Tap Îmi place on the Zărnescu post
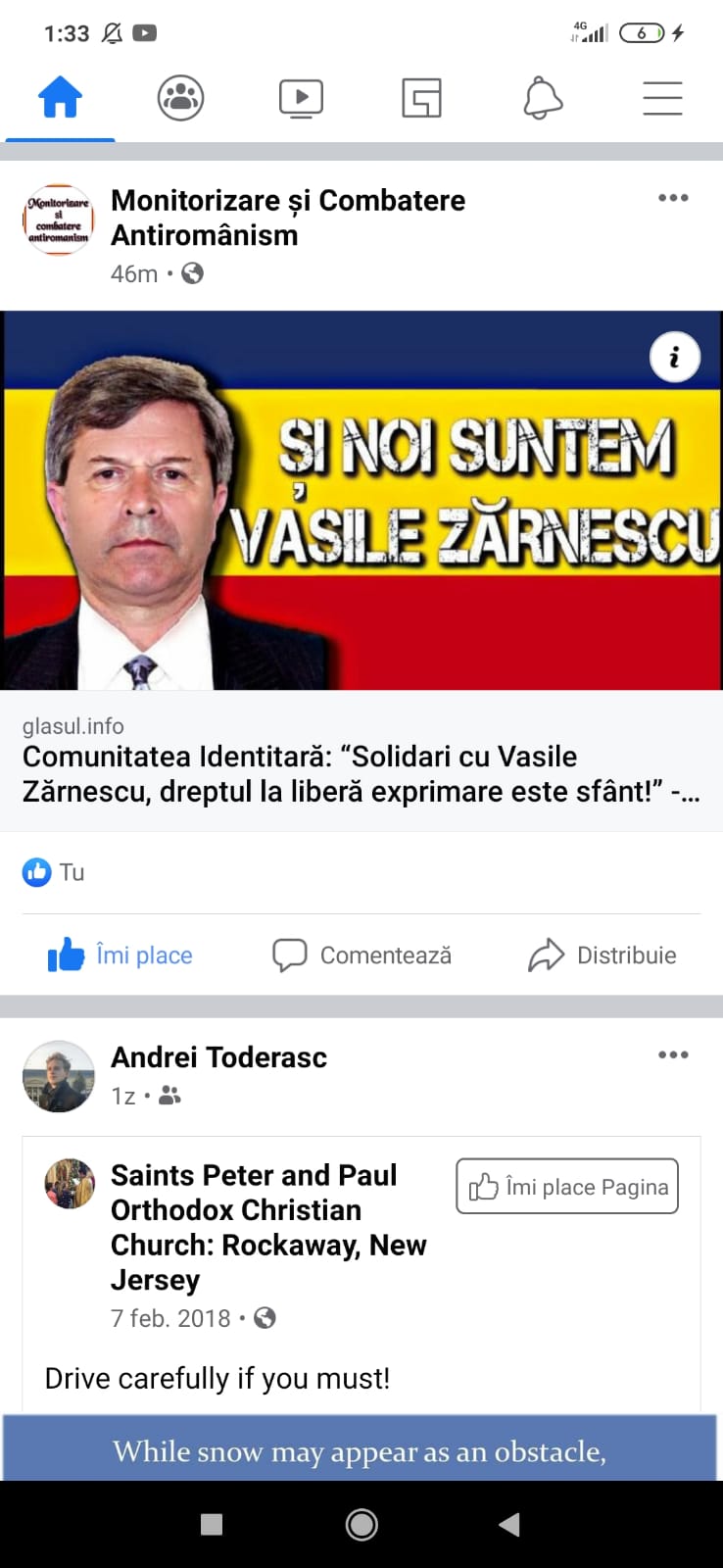 point(120,955)
